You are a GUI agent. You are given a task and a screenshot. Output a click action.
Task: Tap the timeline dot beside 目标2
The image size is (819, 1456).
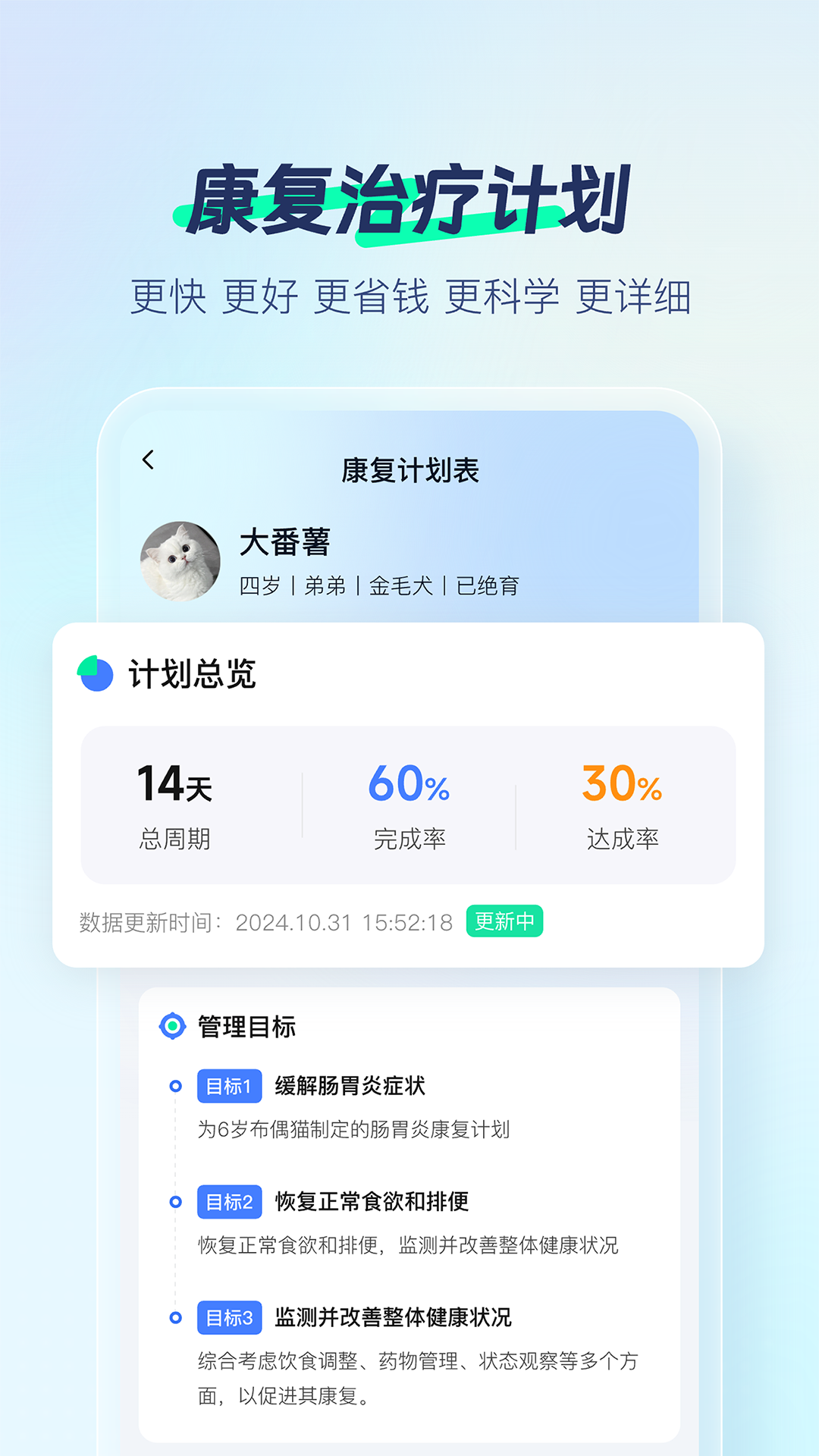[x=176, y=1203]
